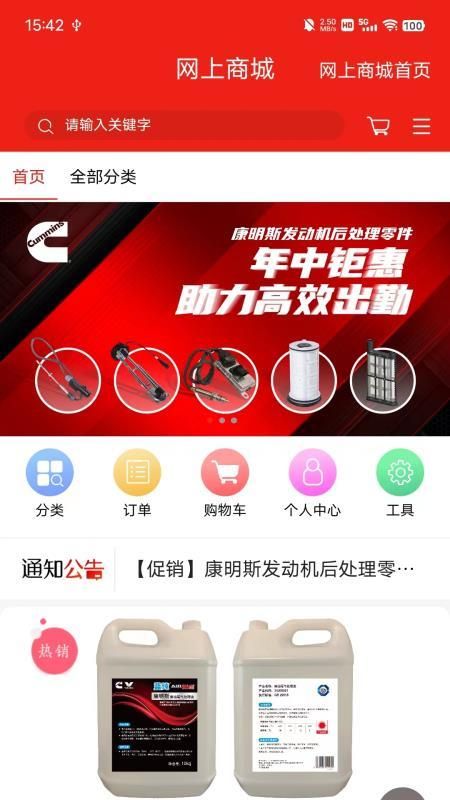
Task: Open the 分类 shortcut
Action: point(49,483)
